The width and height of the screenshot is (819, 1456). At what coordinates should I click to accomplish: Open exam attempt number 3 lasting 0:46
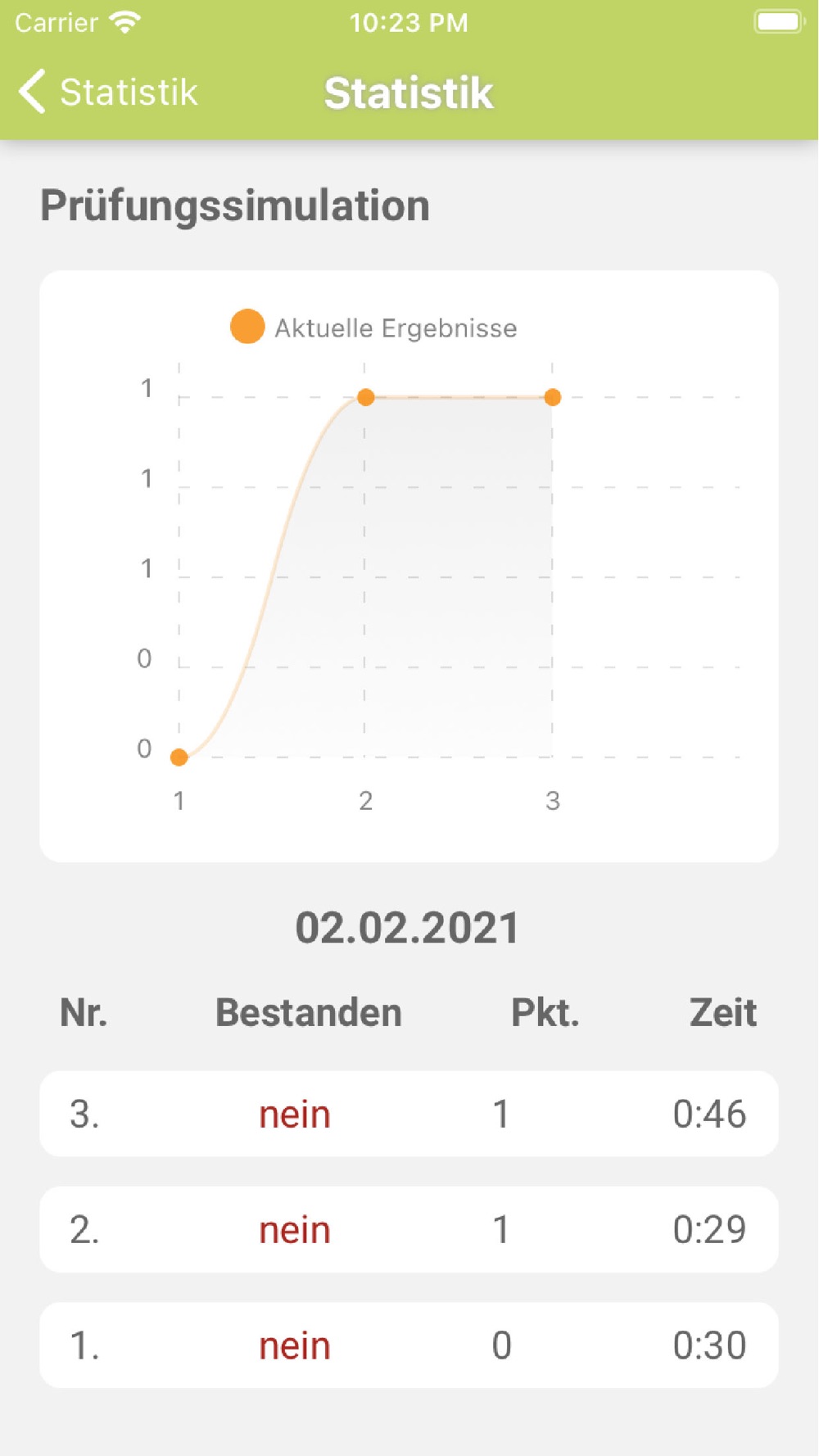[409, 1114]
